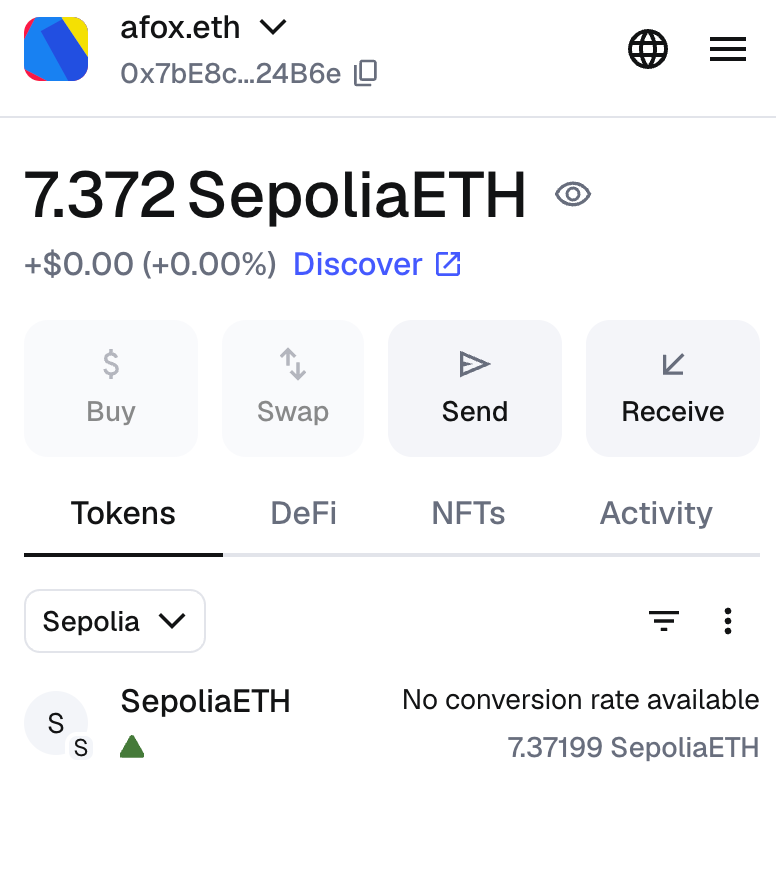Open the Receive option
The height and width of the screenshot is (884, 776).
(x=673, y=388)
